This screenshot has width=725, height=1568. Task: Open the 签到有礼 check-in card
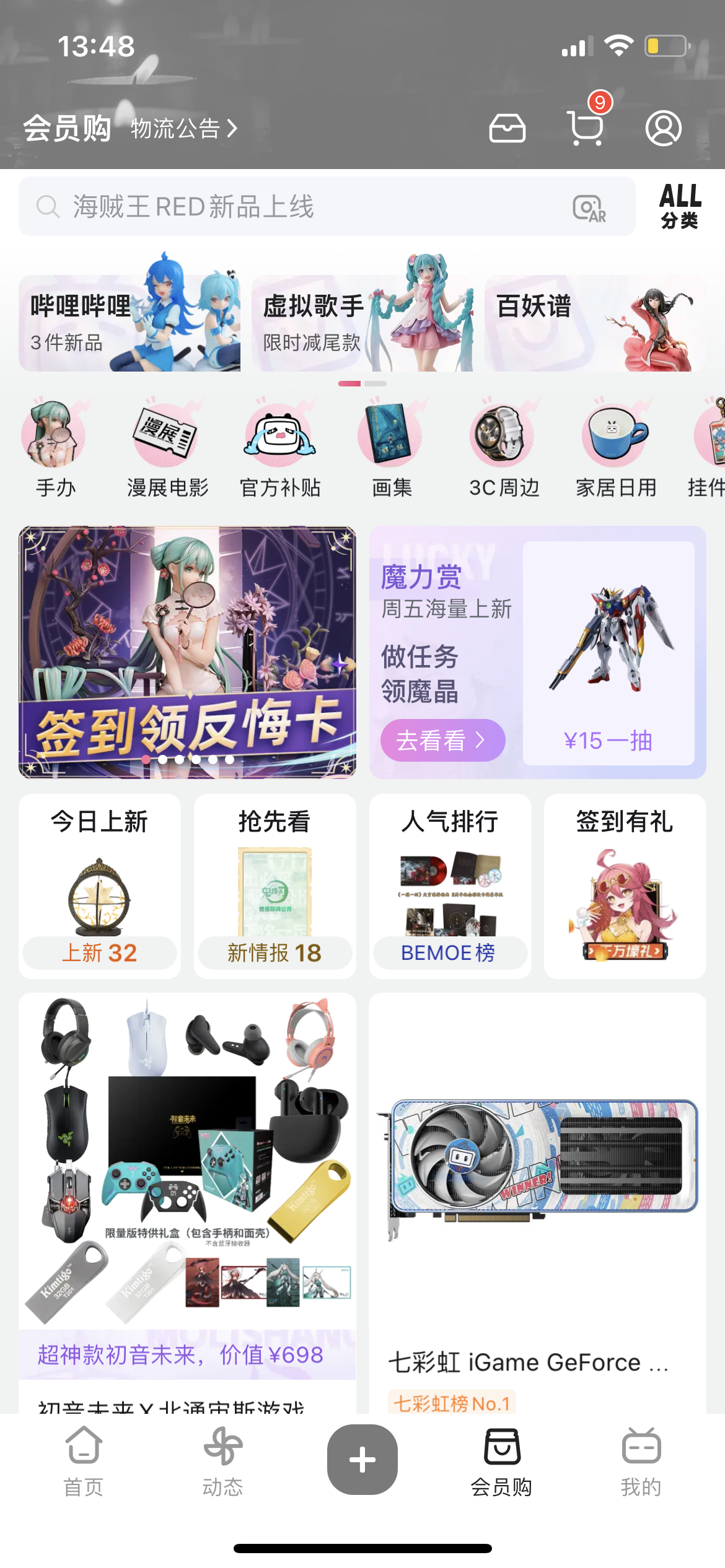pyautogui.click(x=625, y=886)
